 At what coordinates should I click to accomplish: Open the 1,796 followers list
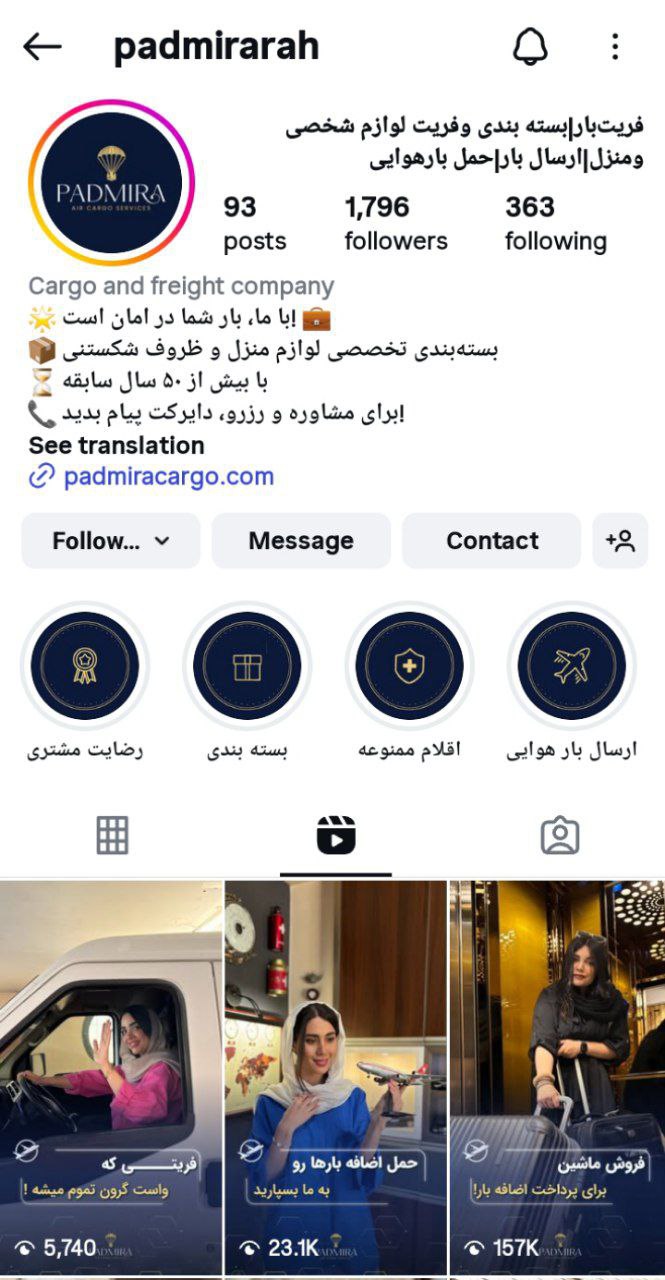[396, 223]
